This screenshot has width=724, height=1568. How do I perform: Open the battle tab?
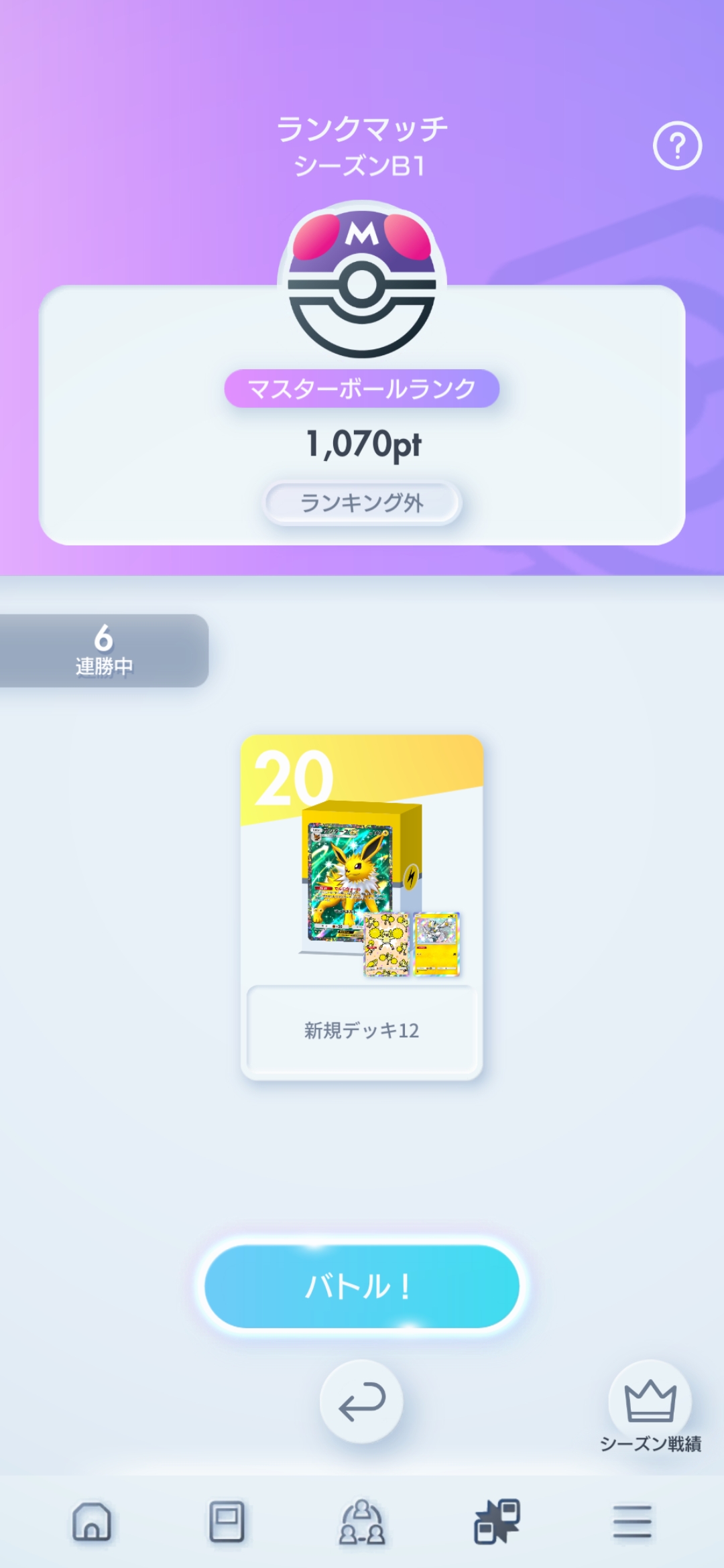497,1522
